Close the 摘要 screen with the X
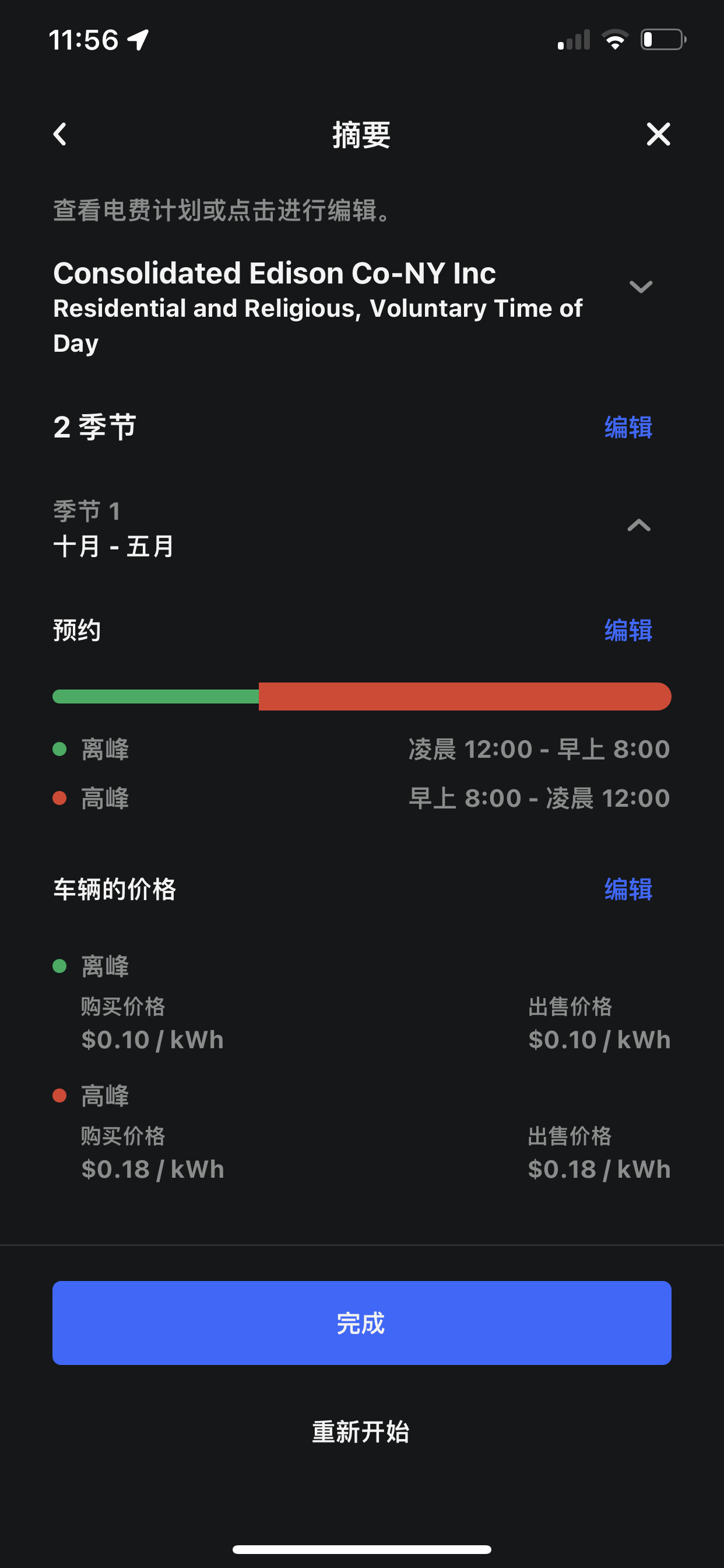The width and height of the screenshot is (724, 1568). (659, 134)
